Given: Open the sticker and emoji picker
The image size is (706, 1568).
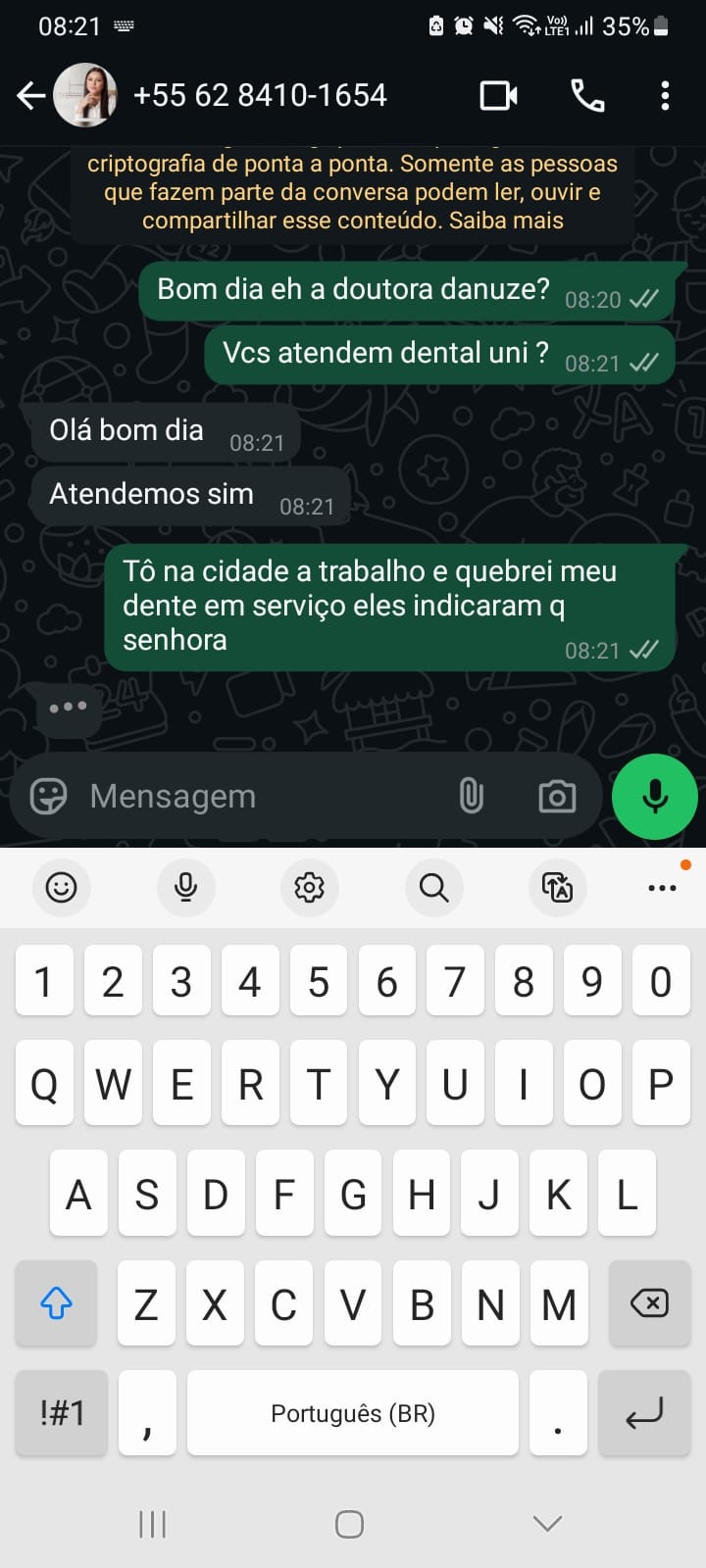Looking at the screenshot, I should pos(48,796).
